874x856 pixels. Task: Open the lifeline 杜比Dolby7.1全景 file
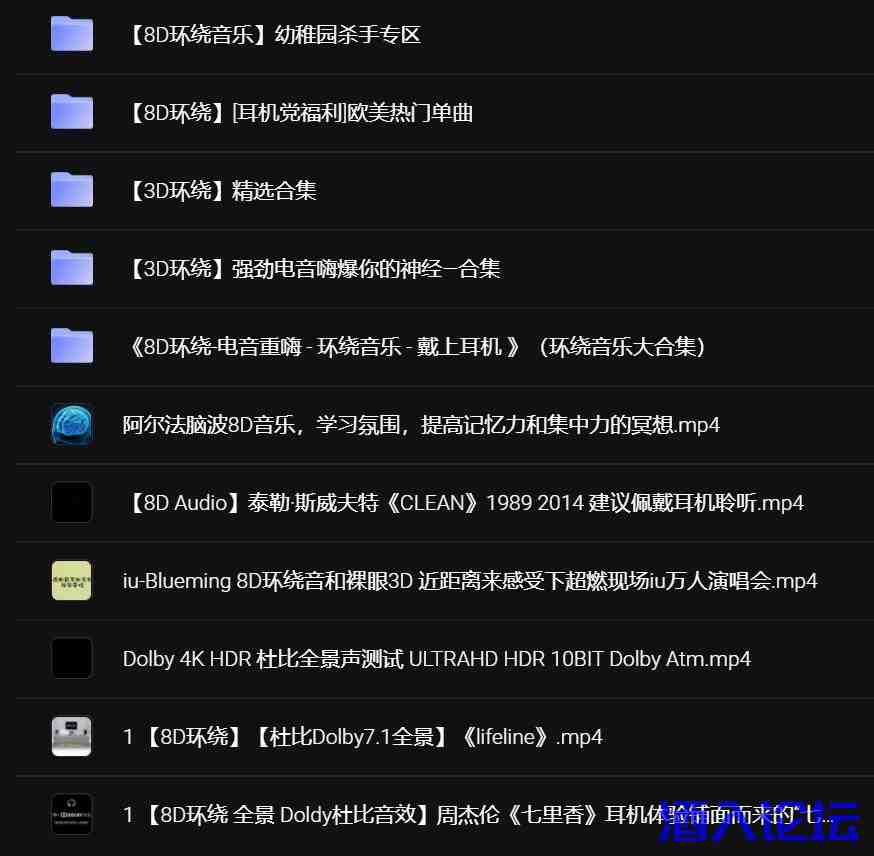[362, 737]
